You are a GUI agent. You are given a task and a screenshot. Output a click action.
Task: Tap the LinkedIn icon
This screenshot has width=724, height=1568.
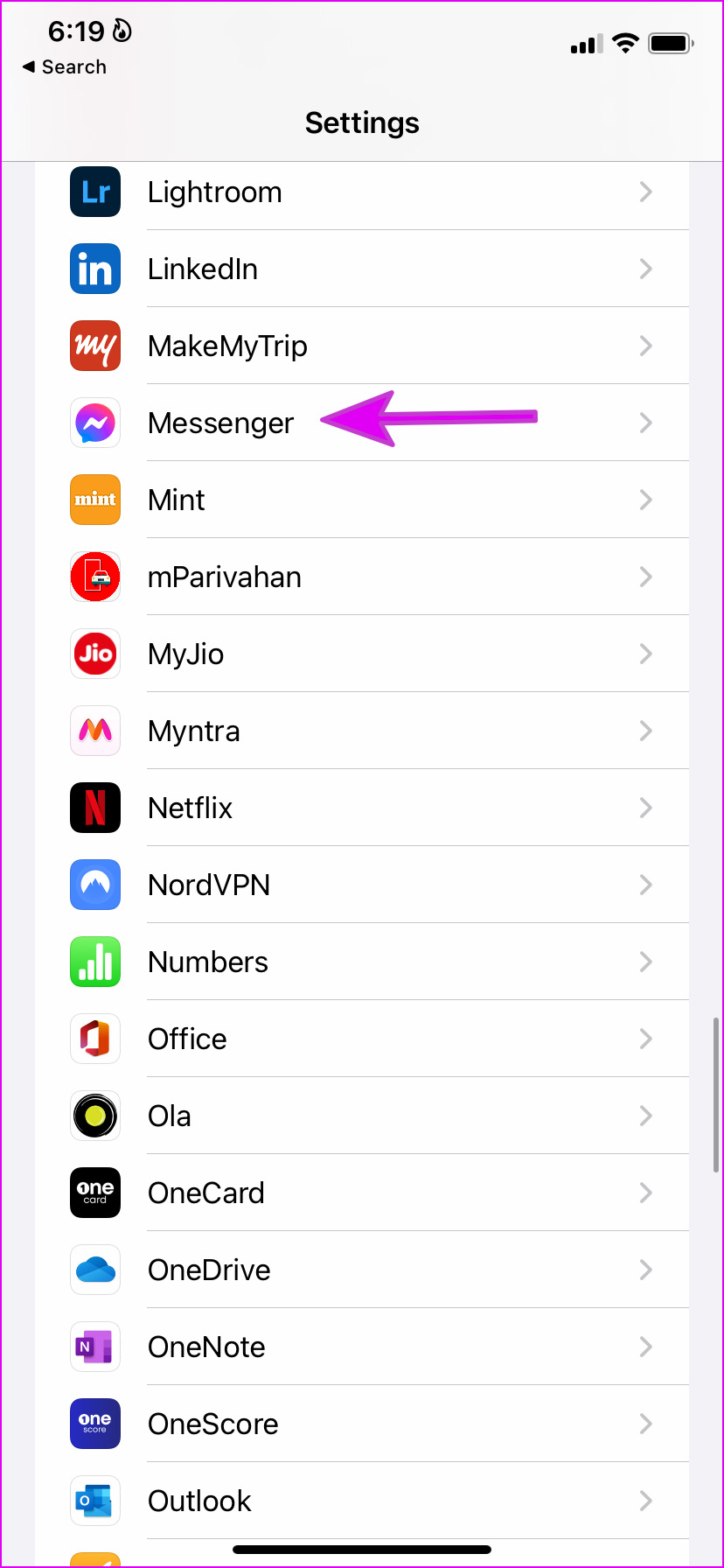(x=94, y=269)
